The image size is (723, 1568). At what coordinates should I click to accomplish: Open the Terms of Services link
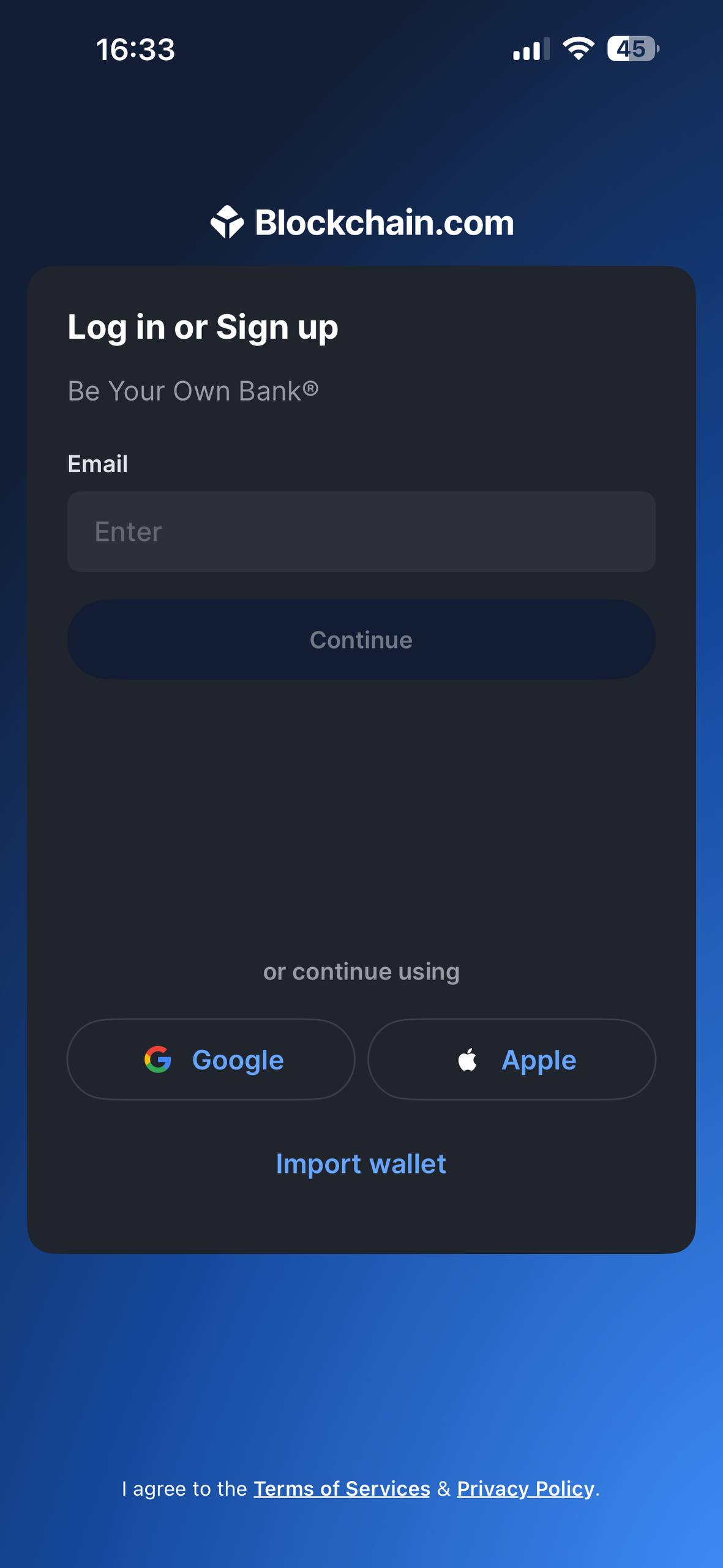point(342,1488)
